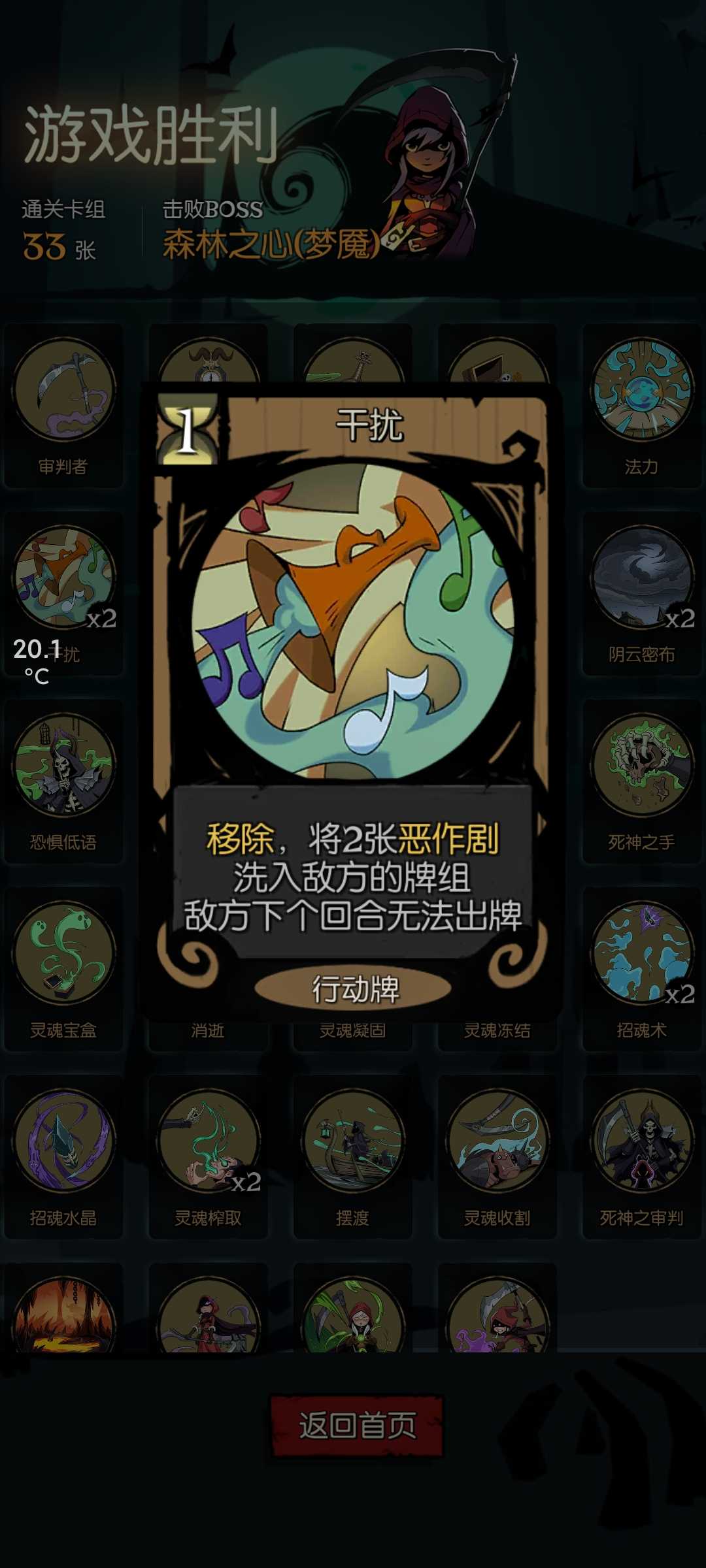
Task: View the 法力 card details
Action: click(642, 406)
